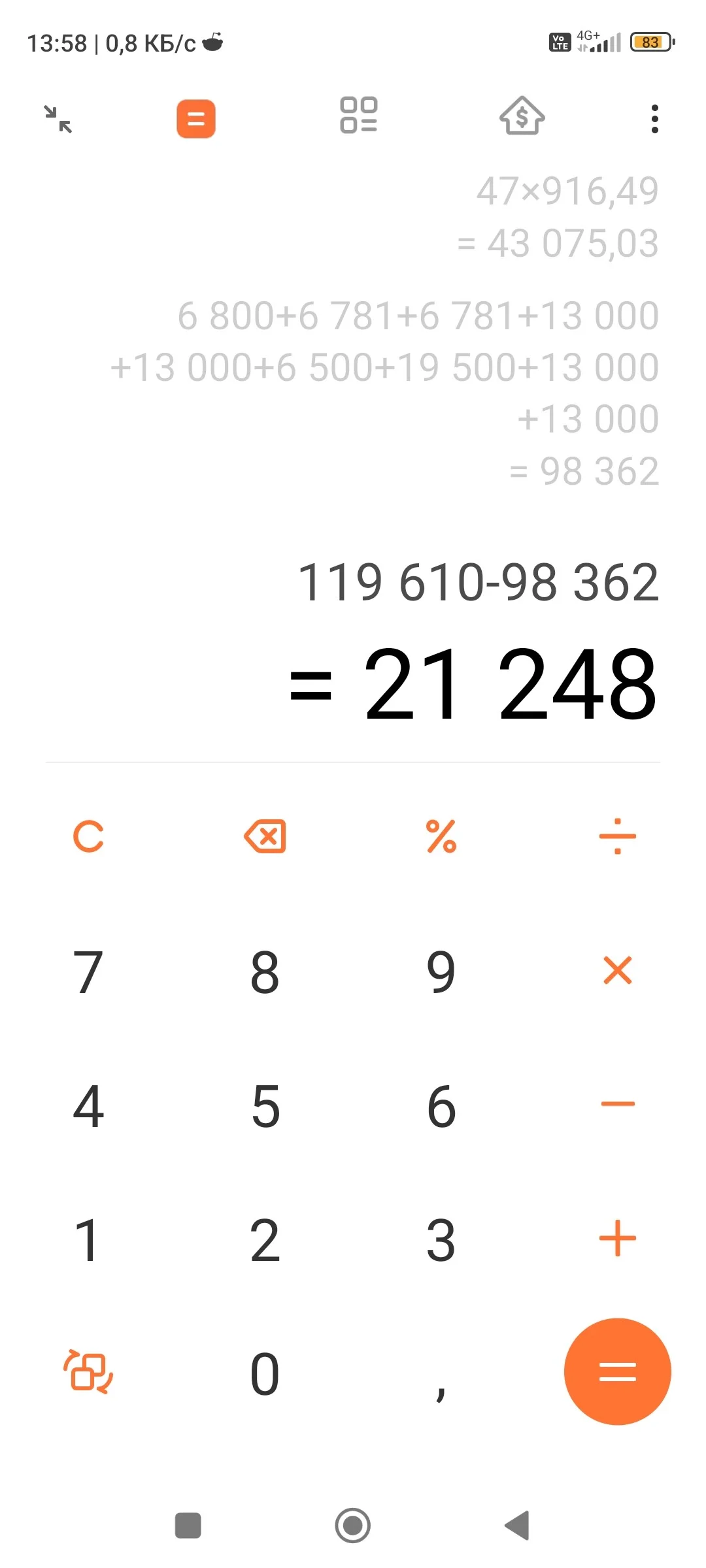706x1568 pixels.
Task: Enter digit 7 on keypad
Action: [x=88, y=972]
